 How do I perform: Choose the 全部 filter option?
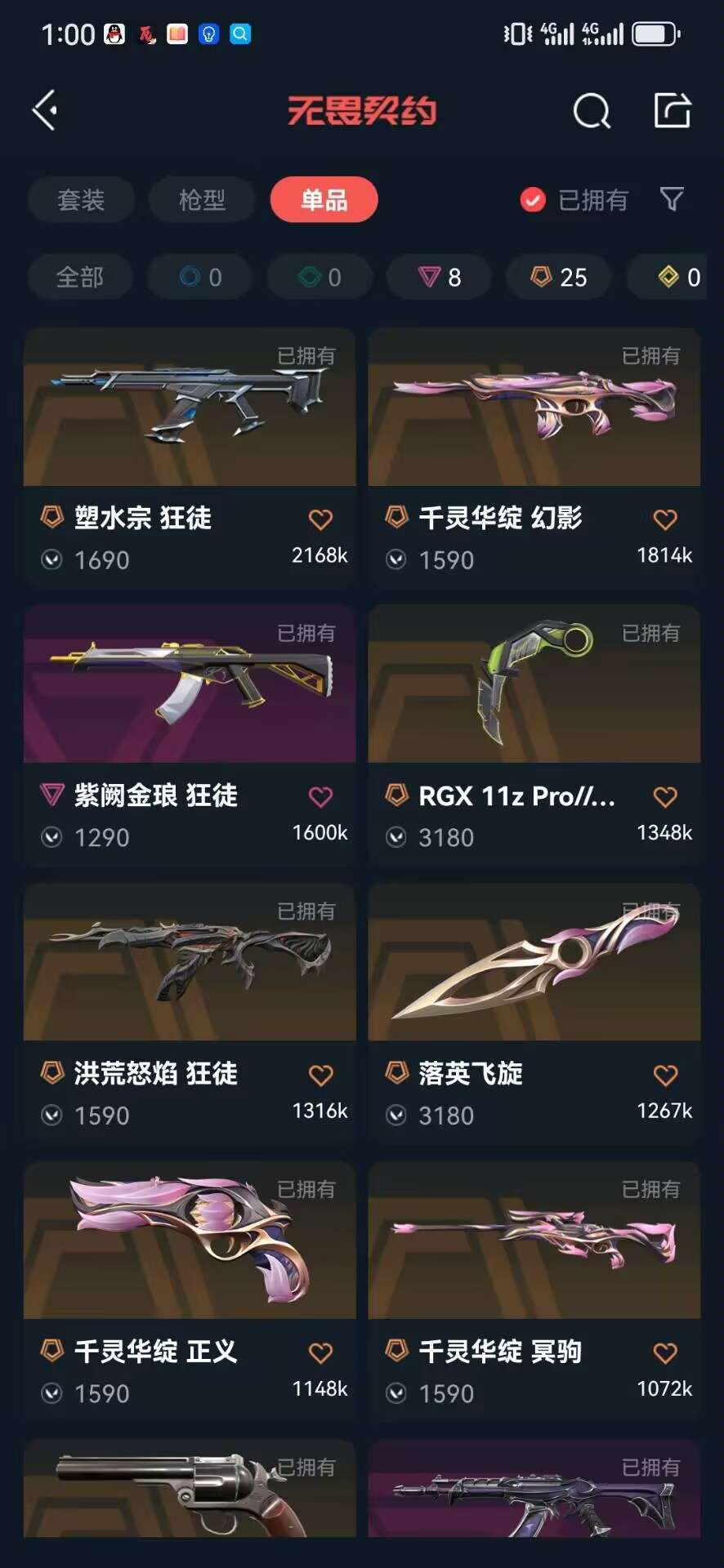coord(80,277)
